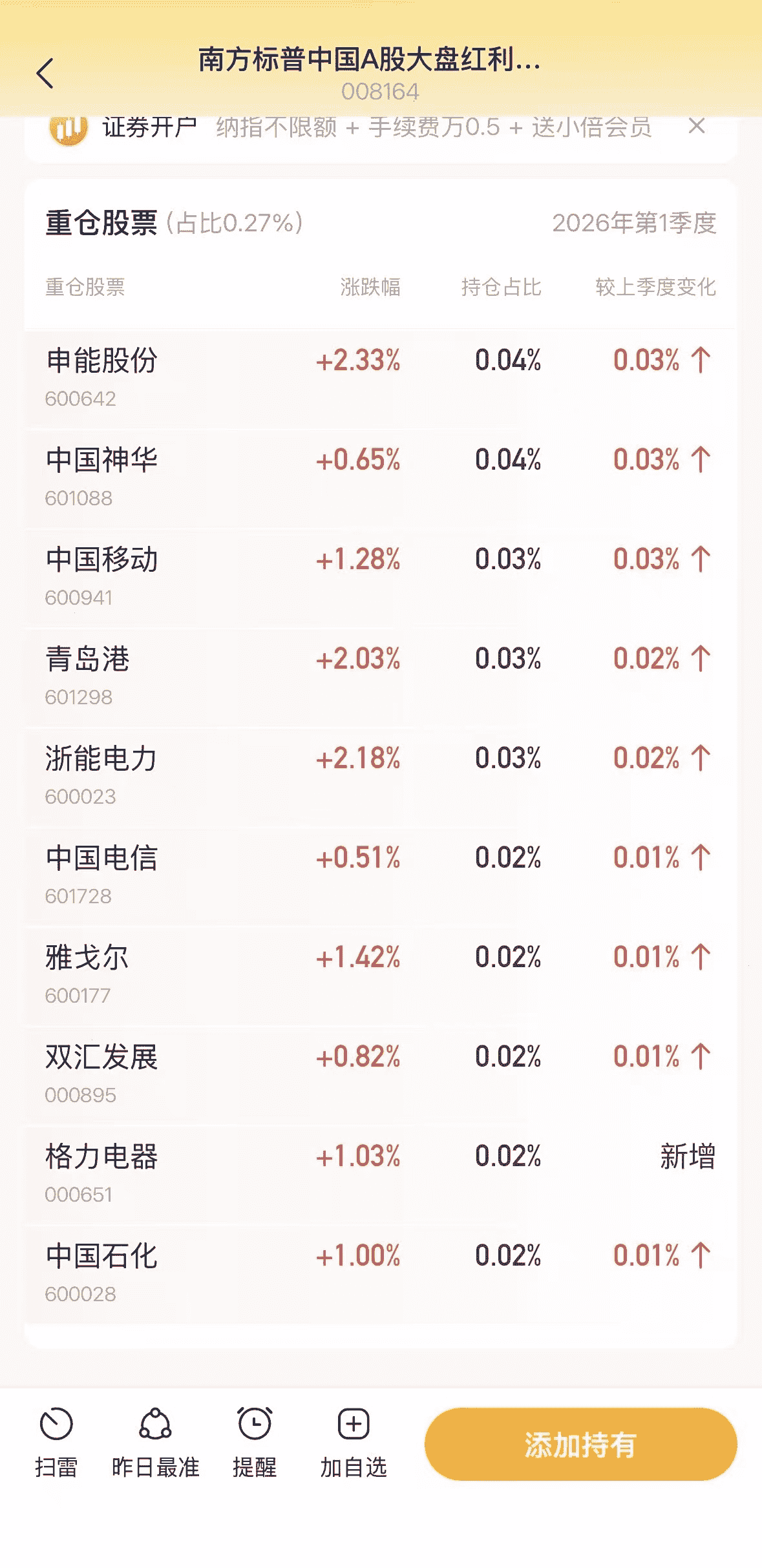Go back using the top-left arrow

pos(45,73)
